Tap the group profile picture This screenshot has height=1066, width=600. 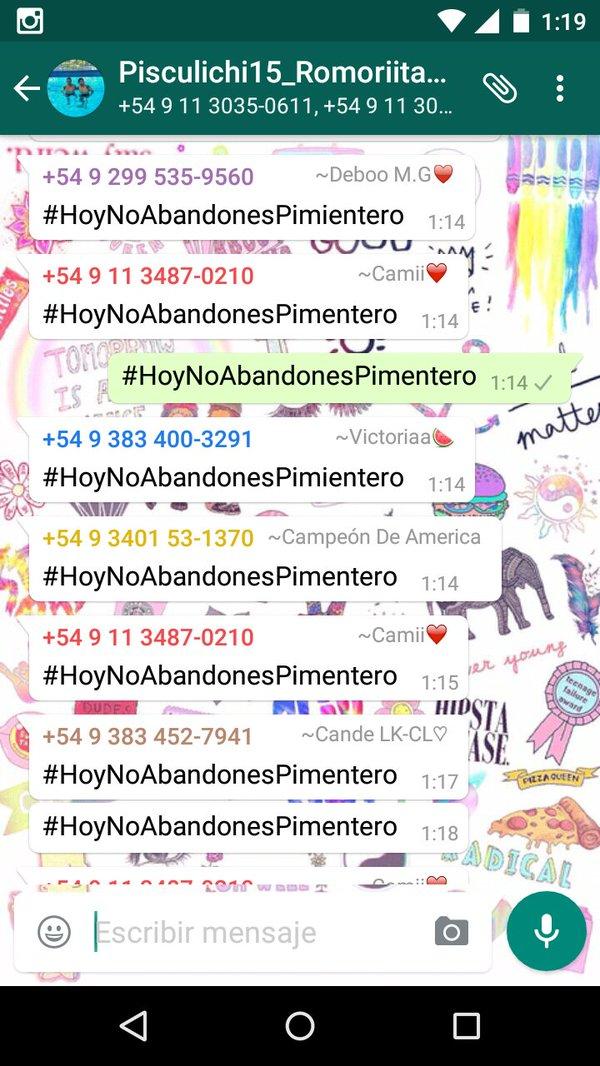(76, 88)
